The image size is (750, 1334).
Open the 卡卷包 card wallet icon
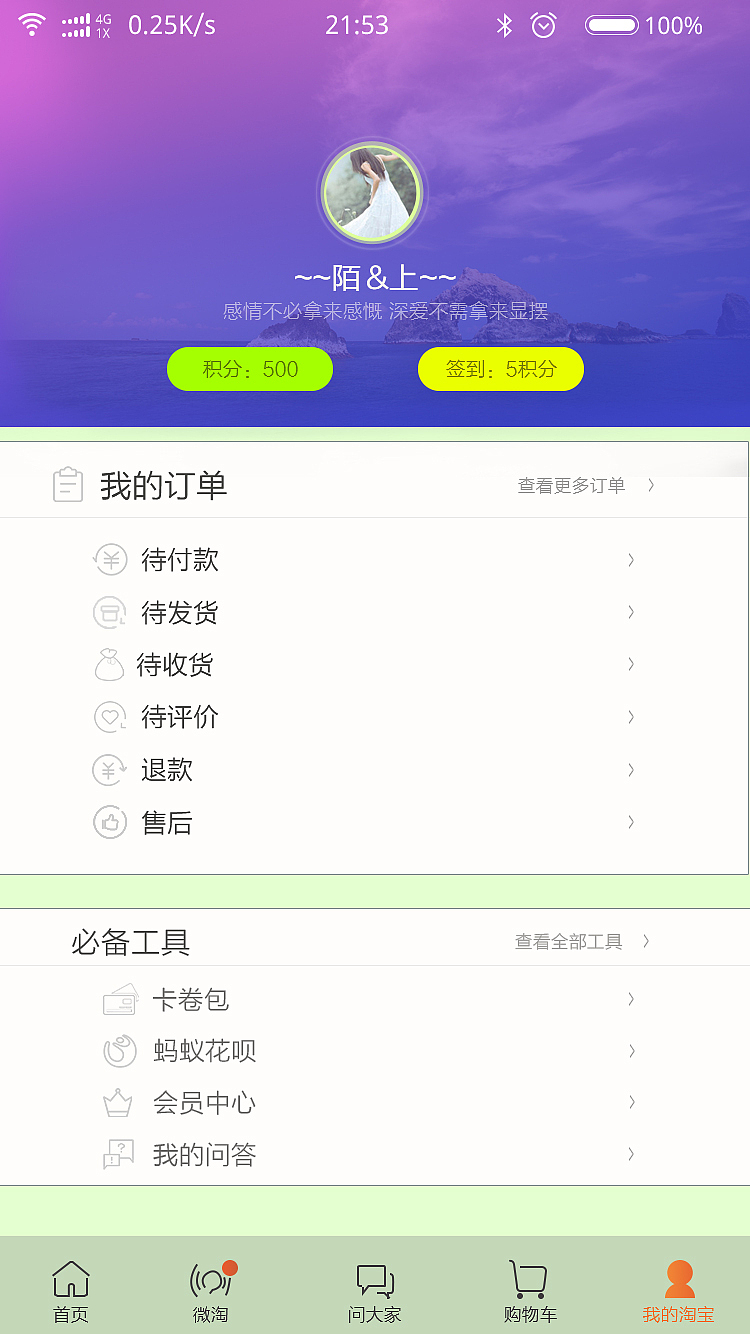[120, 999]
